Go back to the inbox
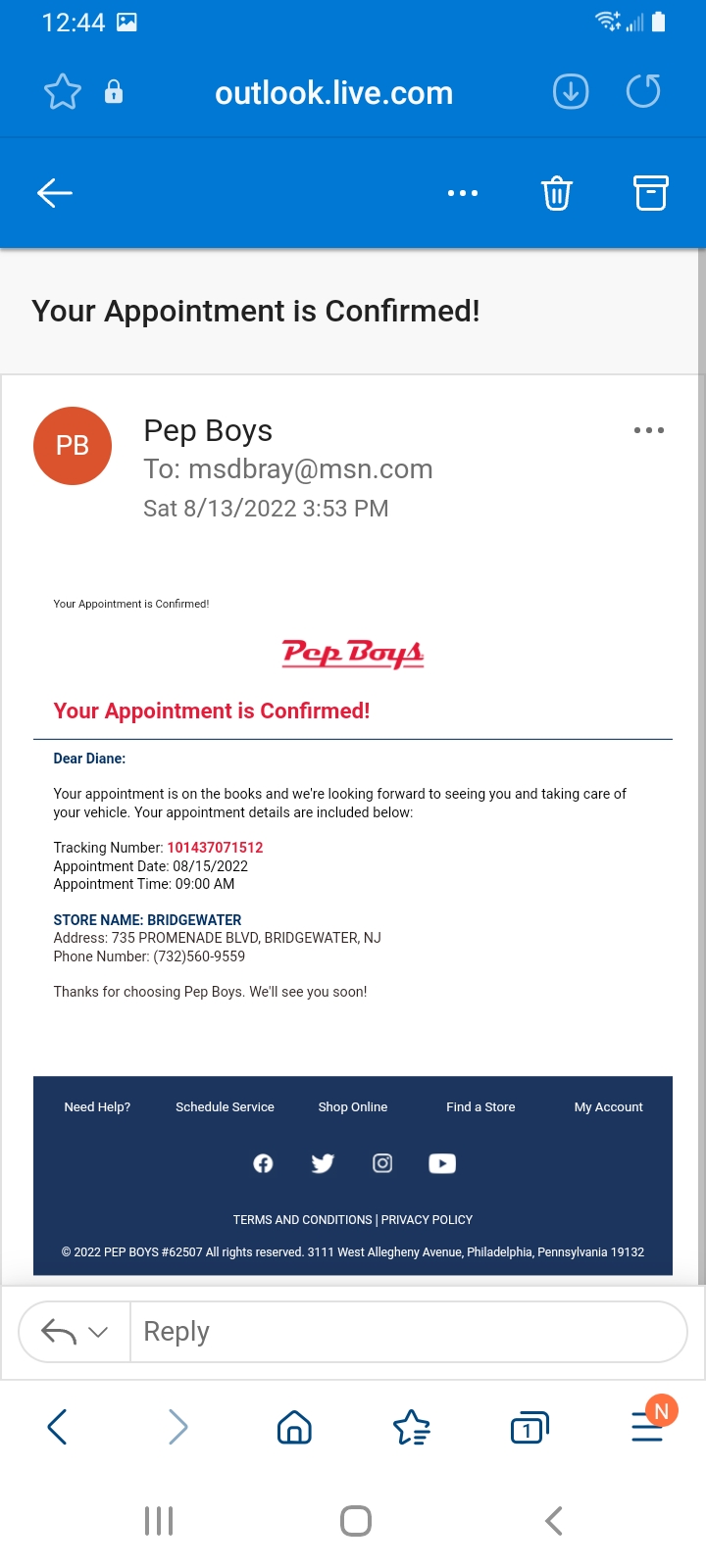This screenshot has height=1568, width=706. (55, 193)
